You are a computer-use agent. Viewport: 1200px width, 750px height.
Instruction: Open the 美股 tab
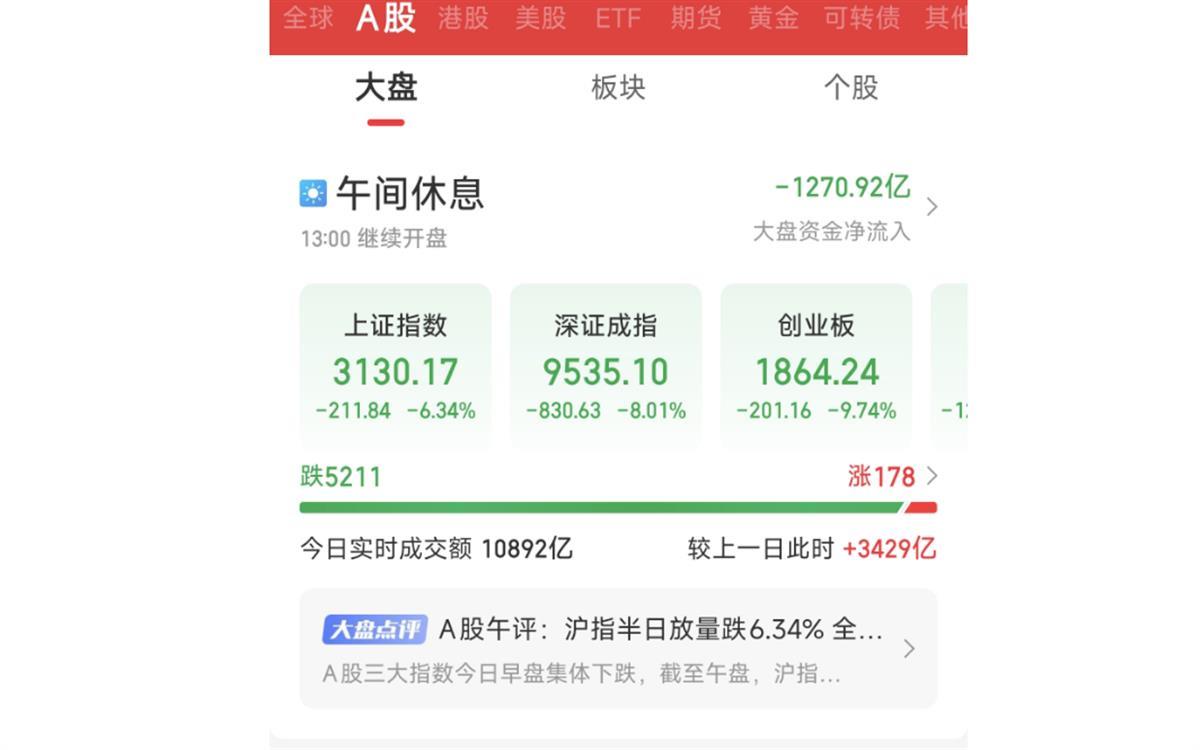pos(540,18)
